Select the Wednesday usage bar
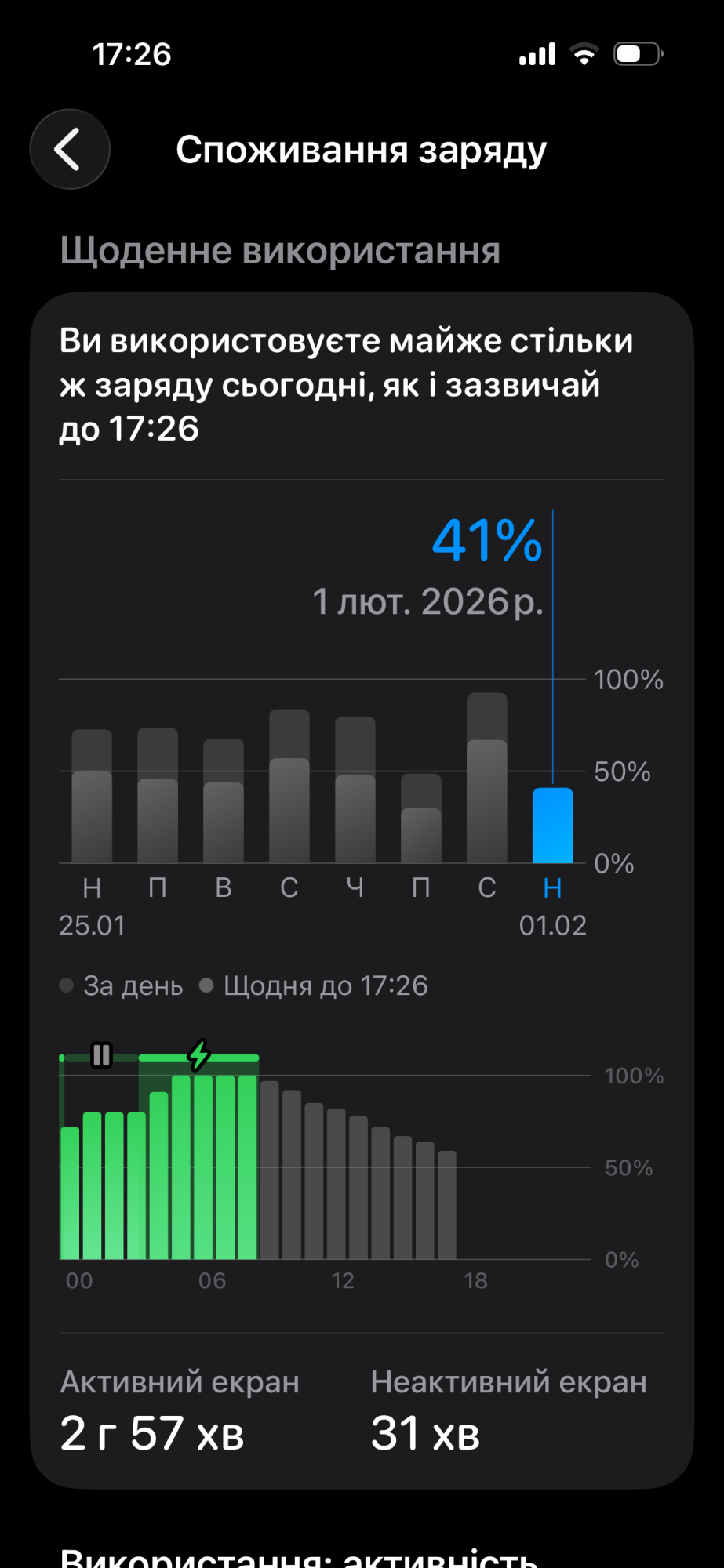The width and height of the screenshot is (724, 1568). click(x=289, y=786)
